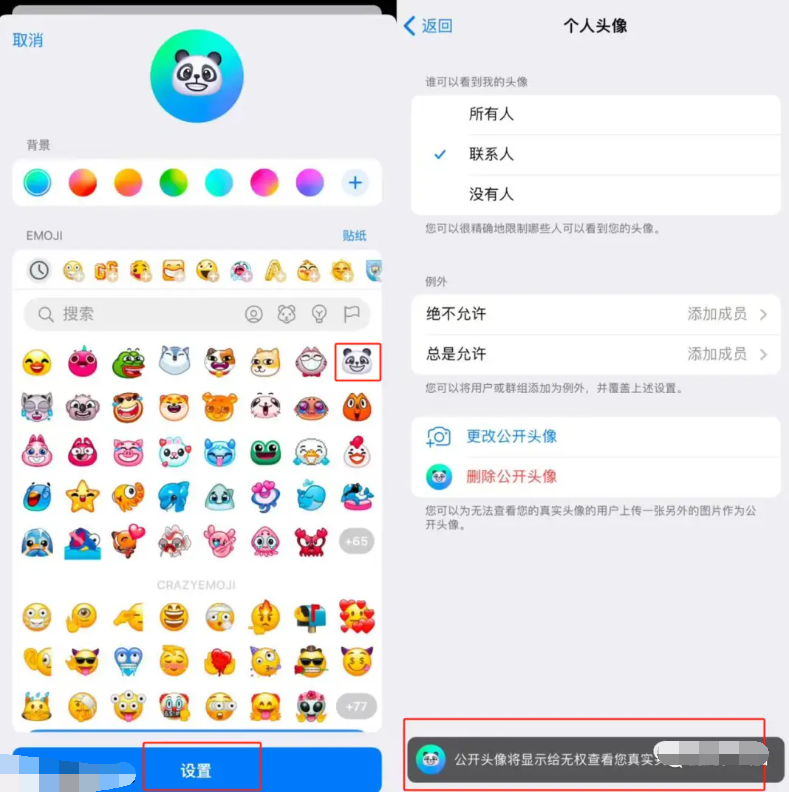Tap 更改公开头像 to change the public avatar
The height and width of the screenshot is (792, 789).
click(x=511, y=436)
